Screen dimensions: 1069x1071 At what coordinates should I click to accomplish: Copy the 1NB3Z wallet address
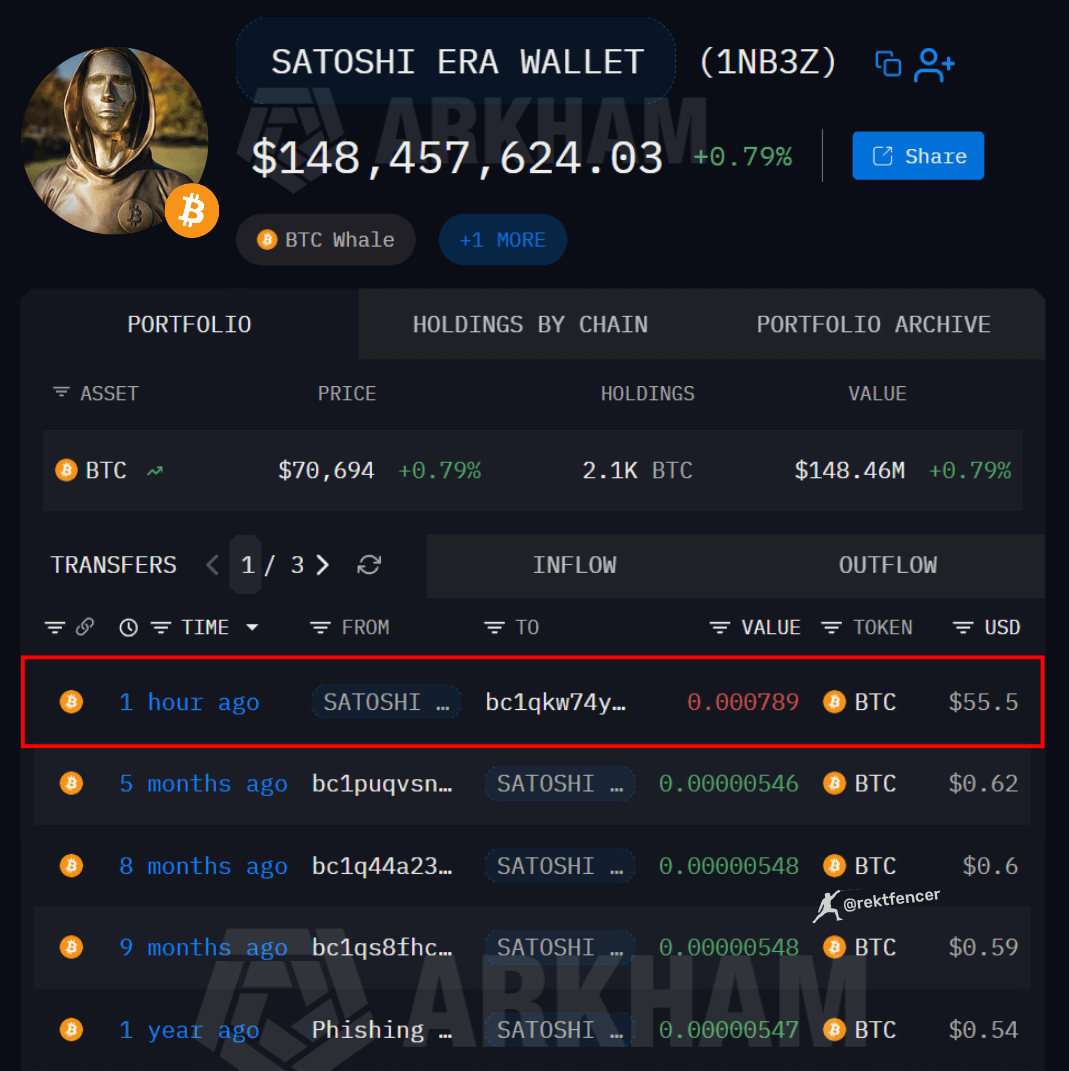pos(887,64)
